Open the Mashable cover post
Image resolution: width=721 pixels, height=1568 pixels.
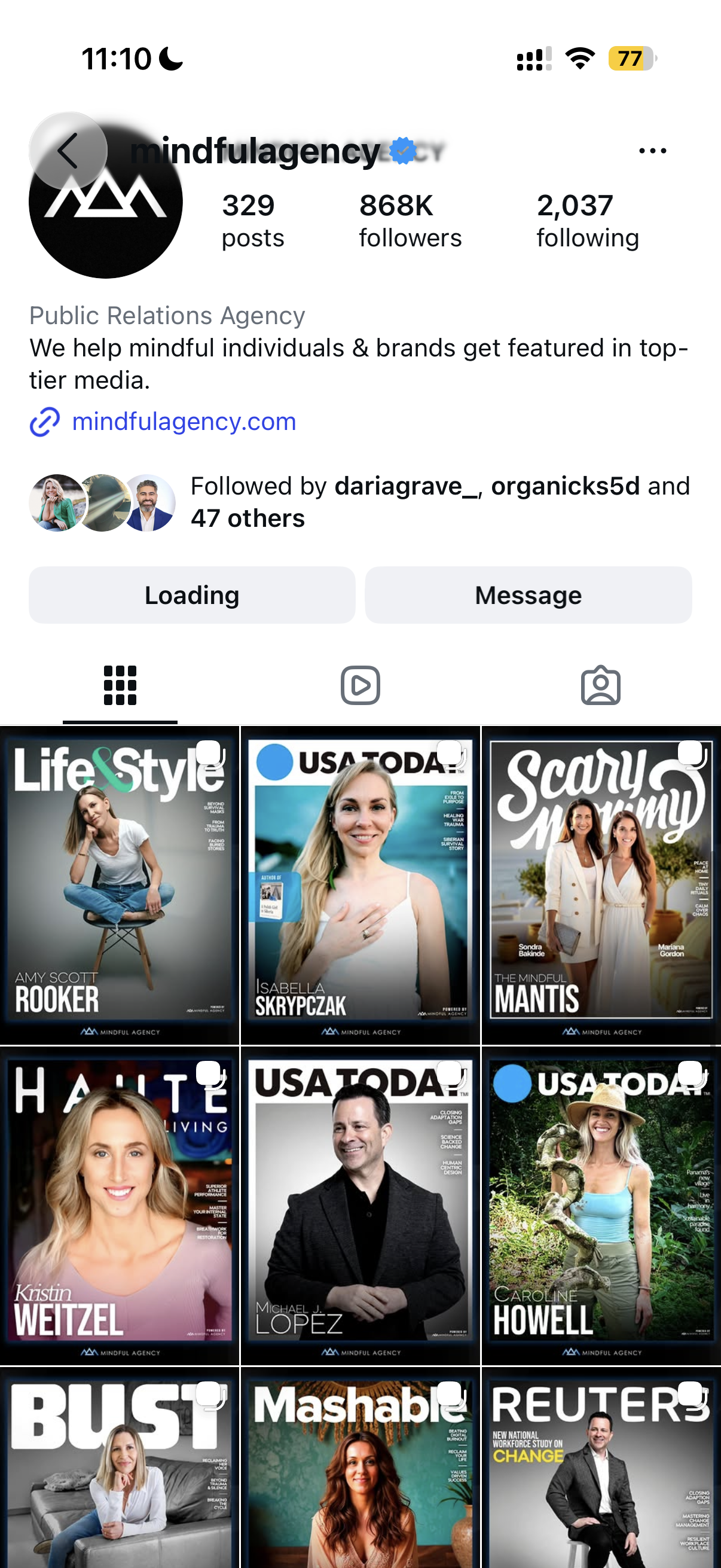360,1468
